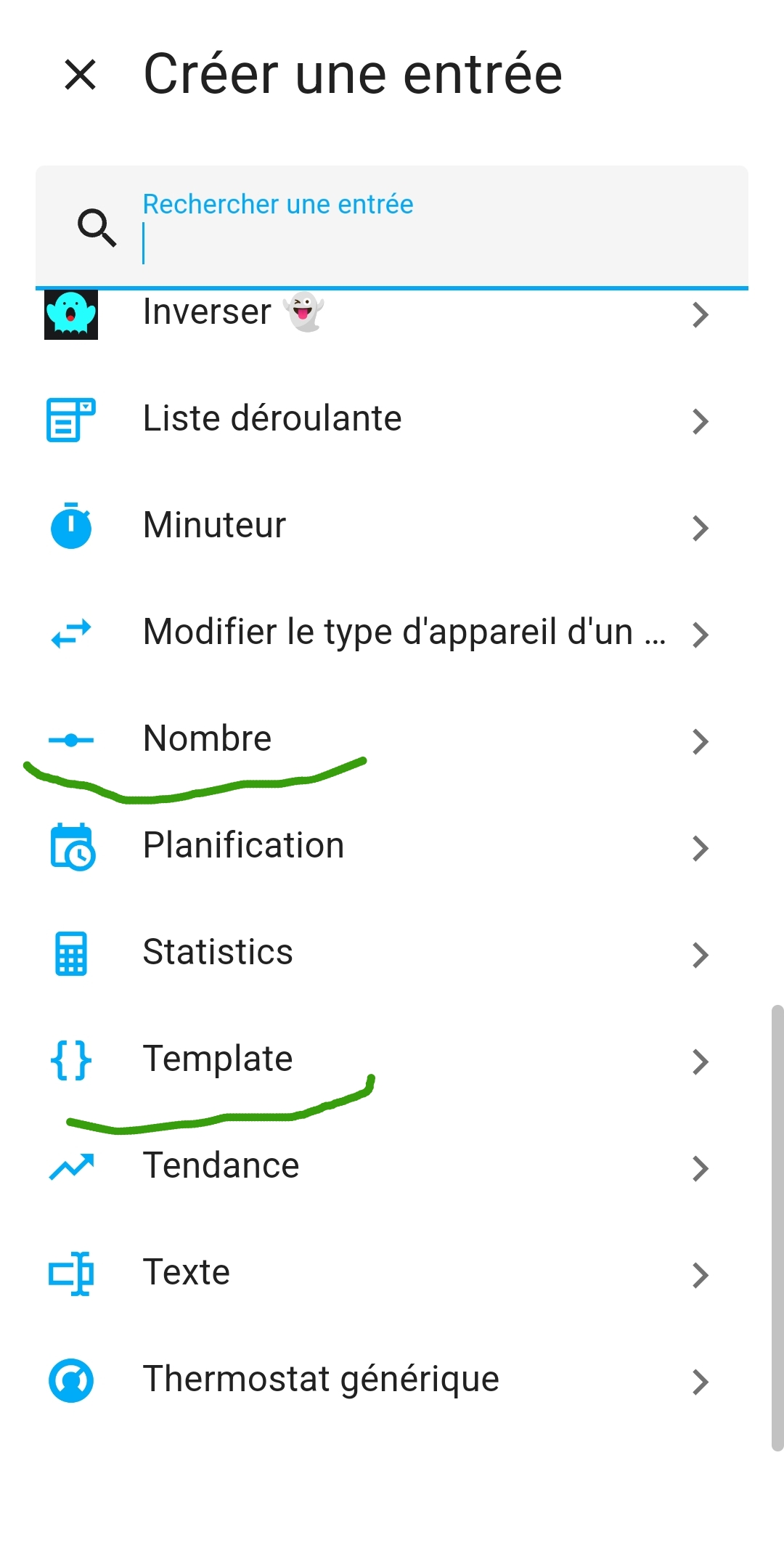Choose the Minuteur option
Screen dimensions: 784x1556
pos(392,526)
